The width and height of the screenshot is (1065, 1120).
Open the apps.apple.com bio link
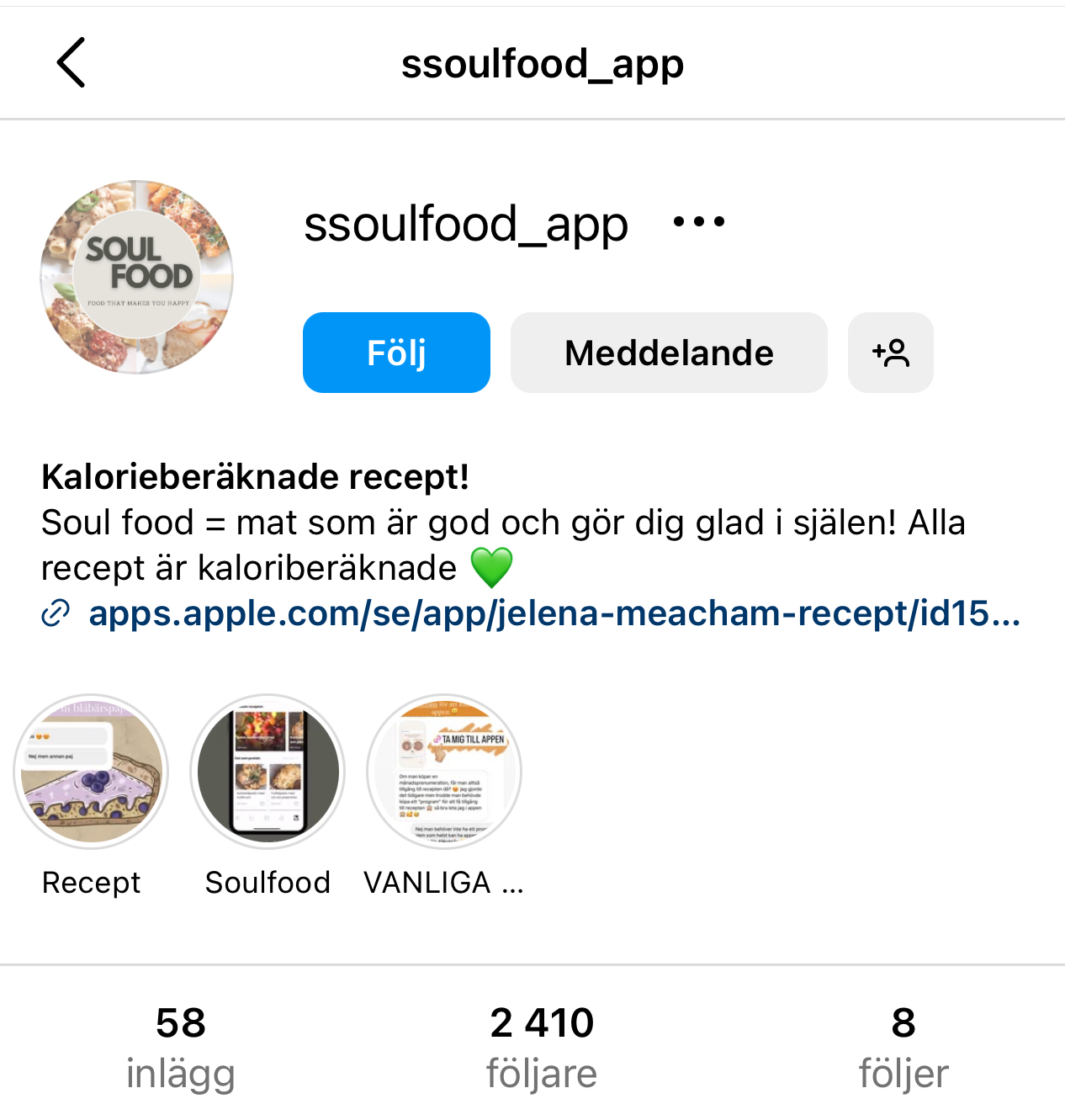[554, 613]
